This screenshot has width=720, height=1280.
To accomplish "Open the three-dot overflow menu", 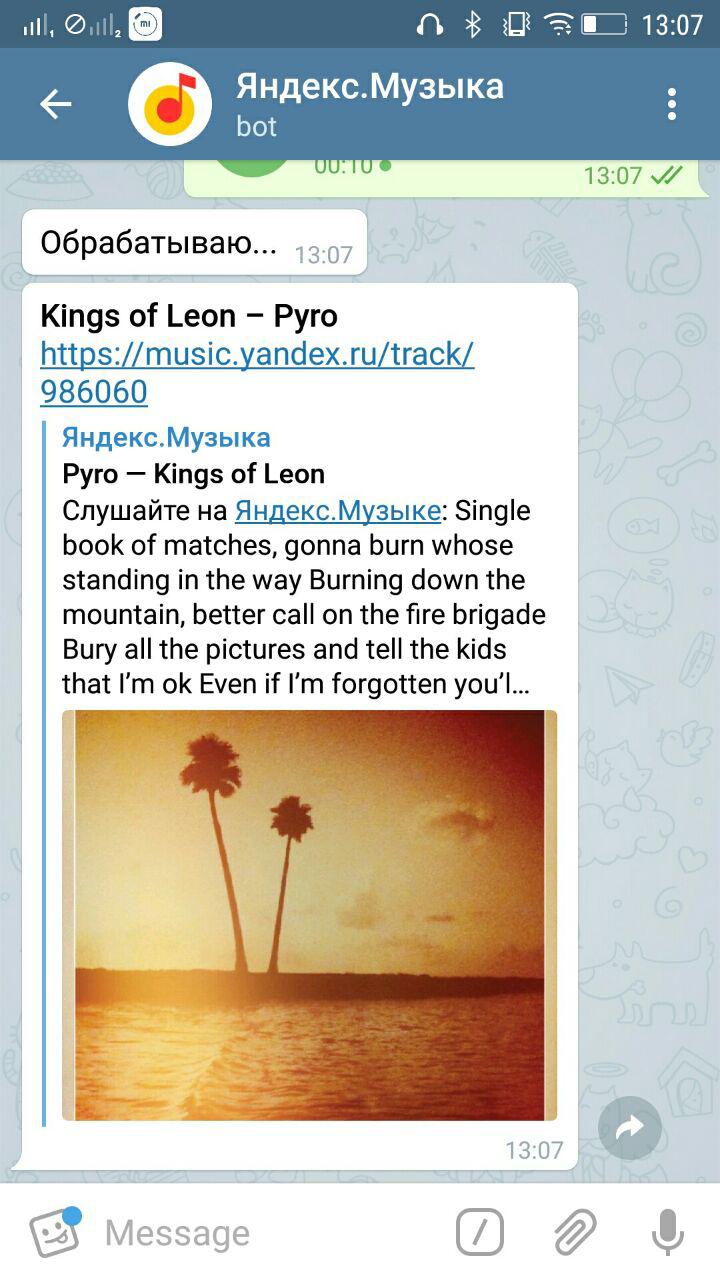I will point(671,104).
